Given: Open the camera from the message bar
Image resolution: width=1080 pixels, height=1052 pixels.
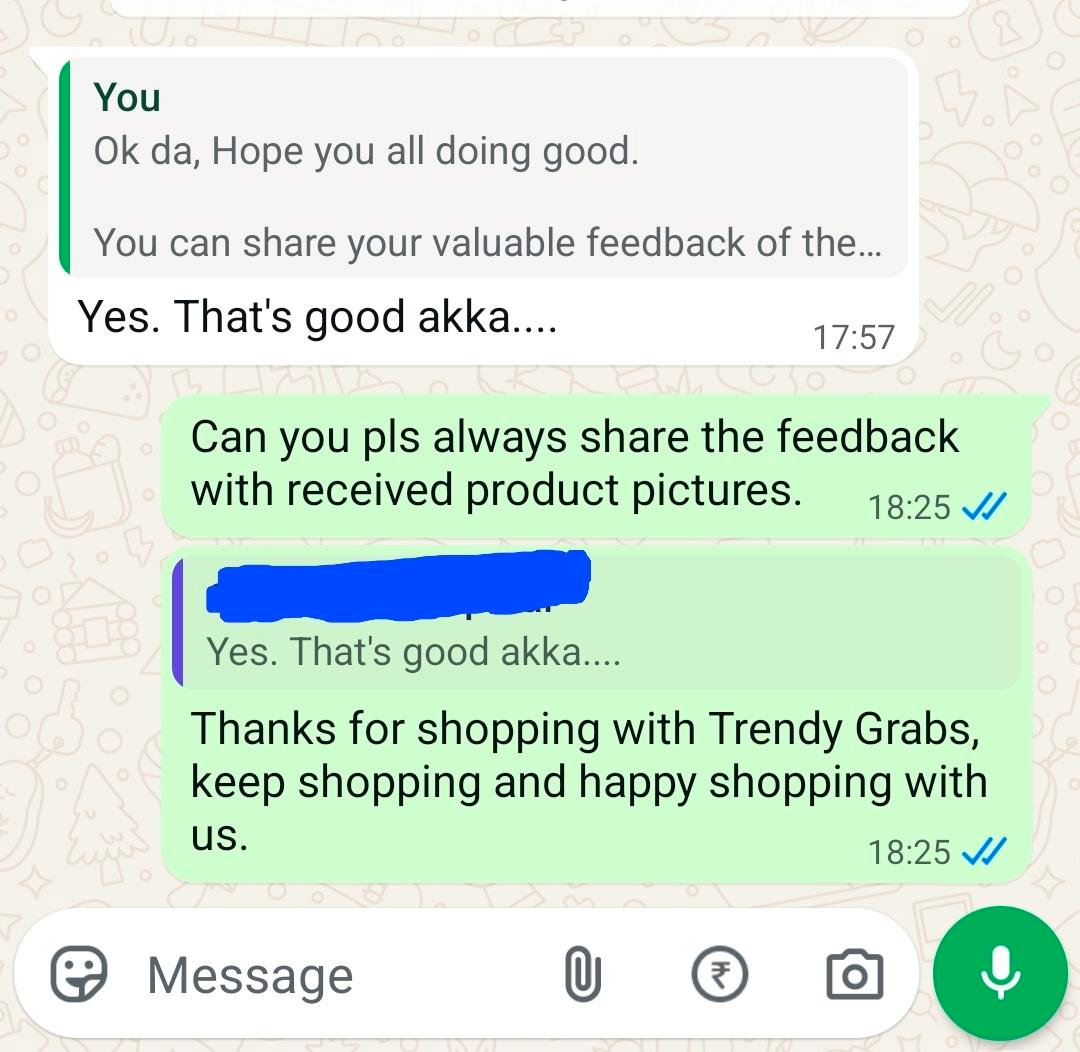Looking at the screenshot, I should point(854,975).
